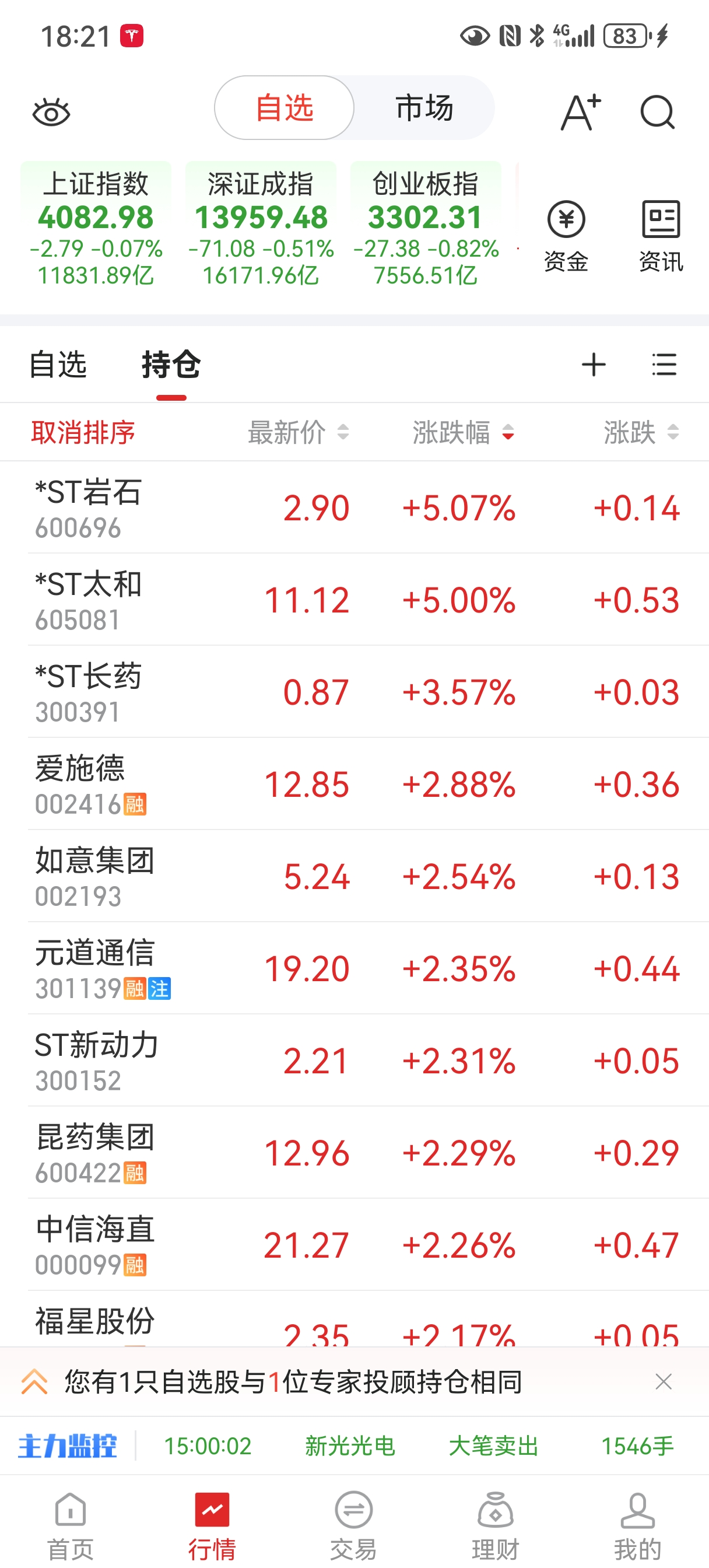Toggle the eye visibility icon
This screenshot has height=1568, width=709.
pos(51,112)
